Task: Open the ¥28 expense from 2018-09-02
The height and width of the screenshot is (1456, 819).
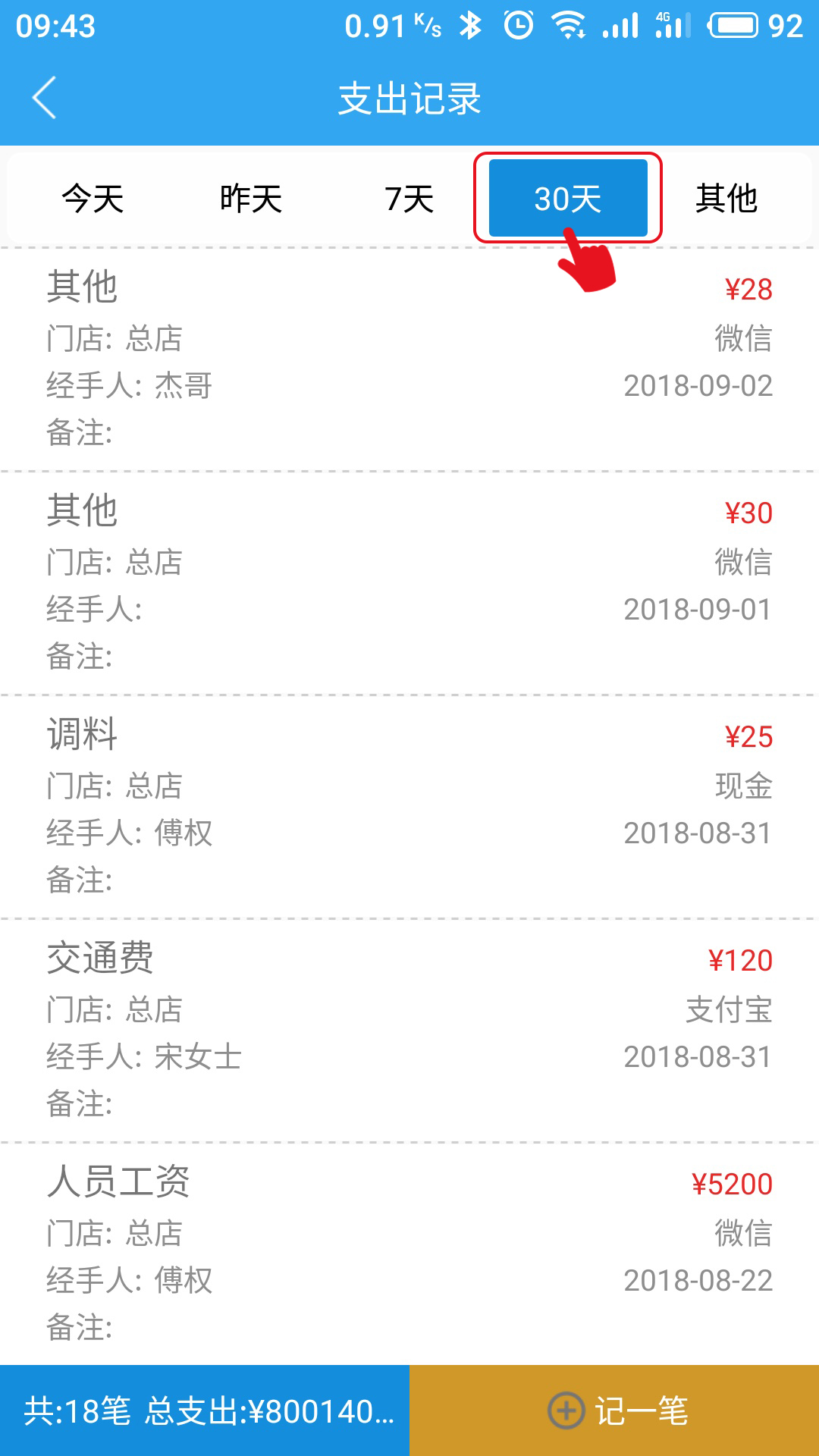Action: pyautogui.click(x=409, y=359)
